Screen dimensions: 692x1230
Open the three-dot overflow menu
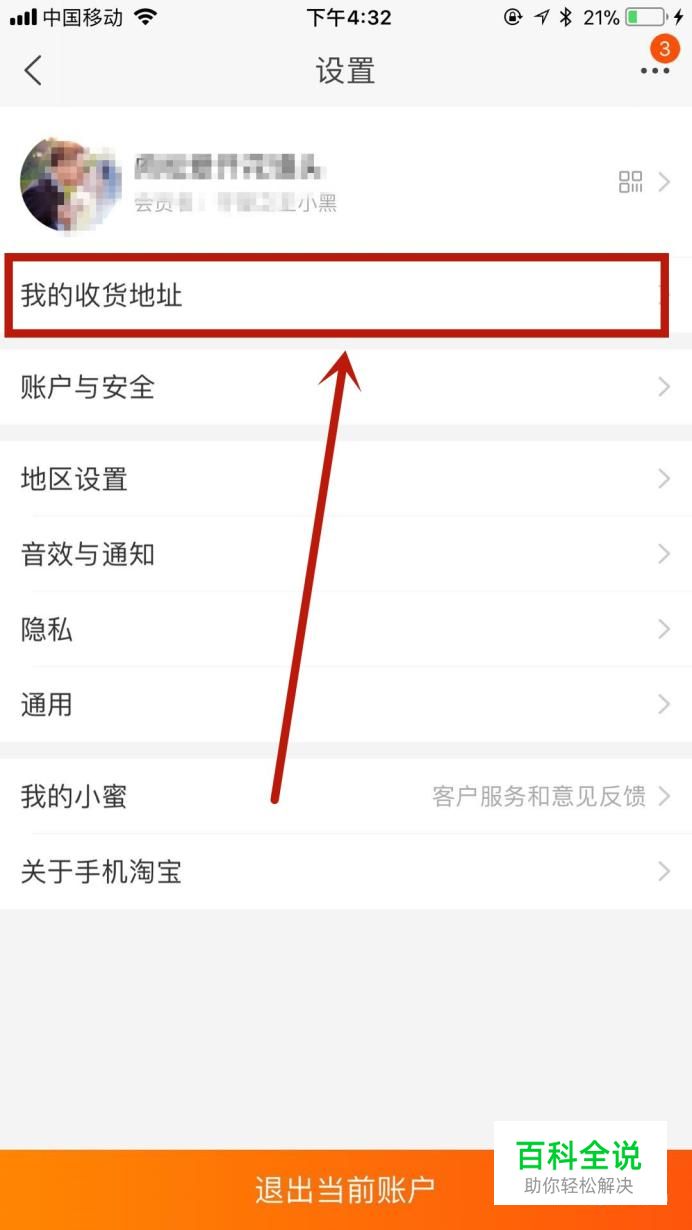point(655,70)
